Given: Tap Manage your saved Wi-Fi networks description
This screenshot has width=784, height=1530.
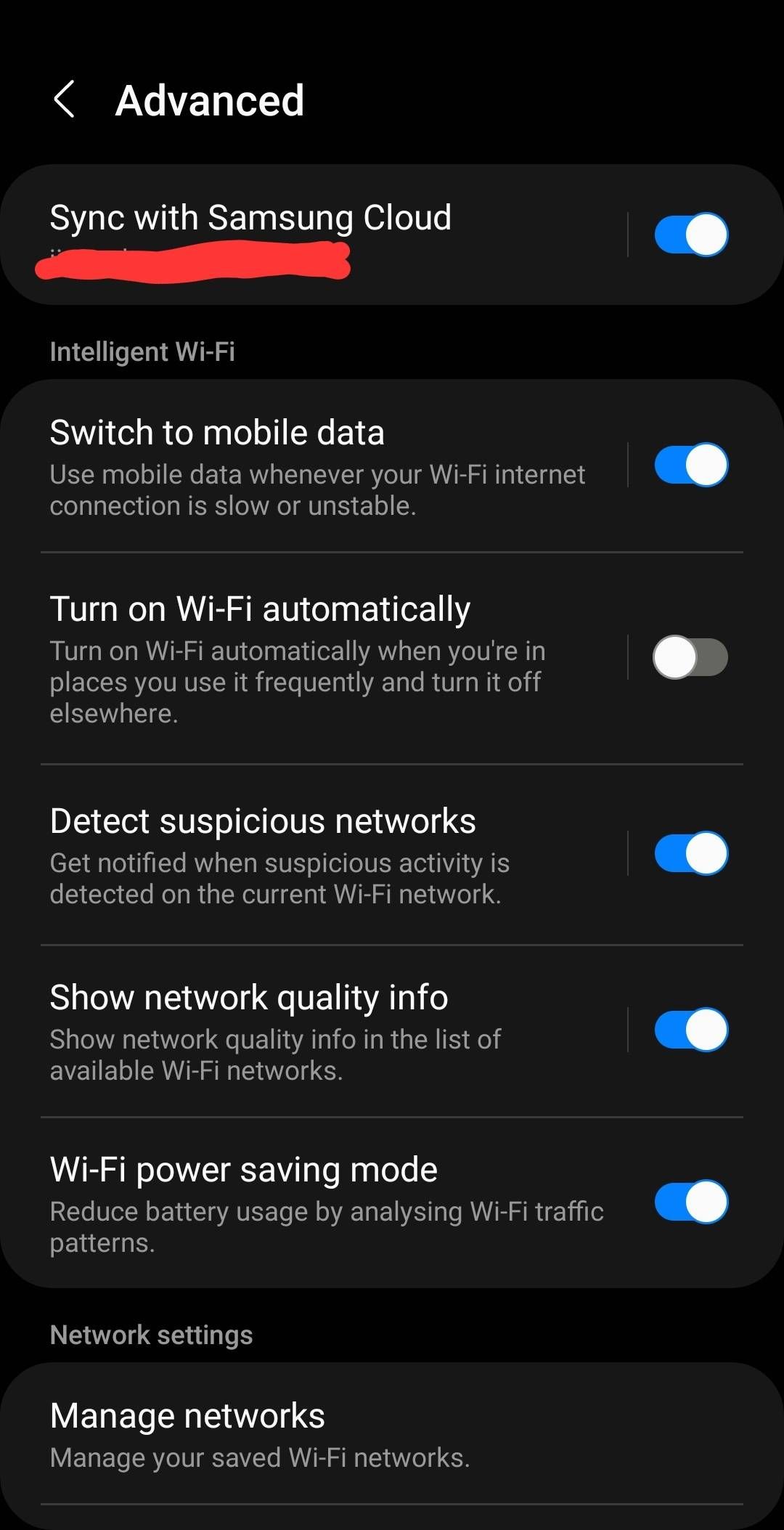Looking at the screenshot, I should 260,1457.
